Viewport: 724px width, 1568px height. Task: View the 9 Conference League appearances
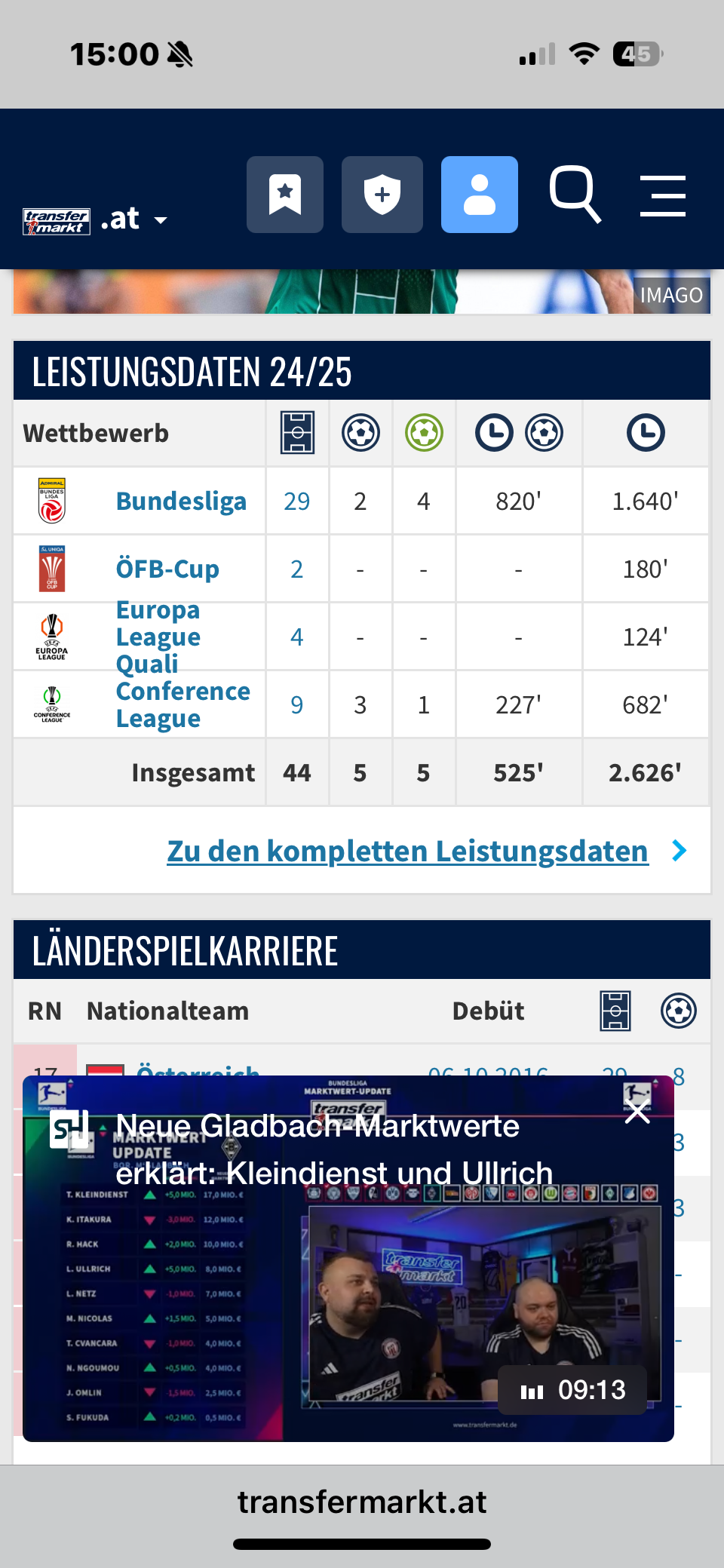click(x=297, y=704)
